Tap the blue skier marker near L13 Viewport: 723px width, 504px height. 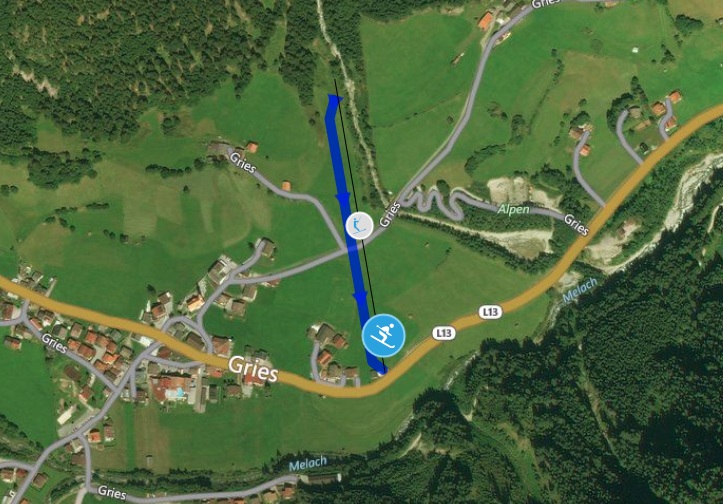(x=383, y=336)
